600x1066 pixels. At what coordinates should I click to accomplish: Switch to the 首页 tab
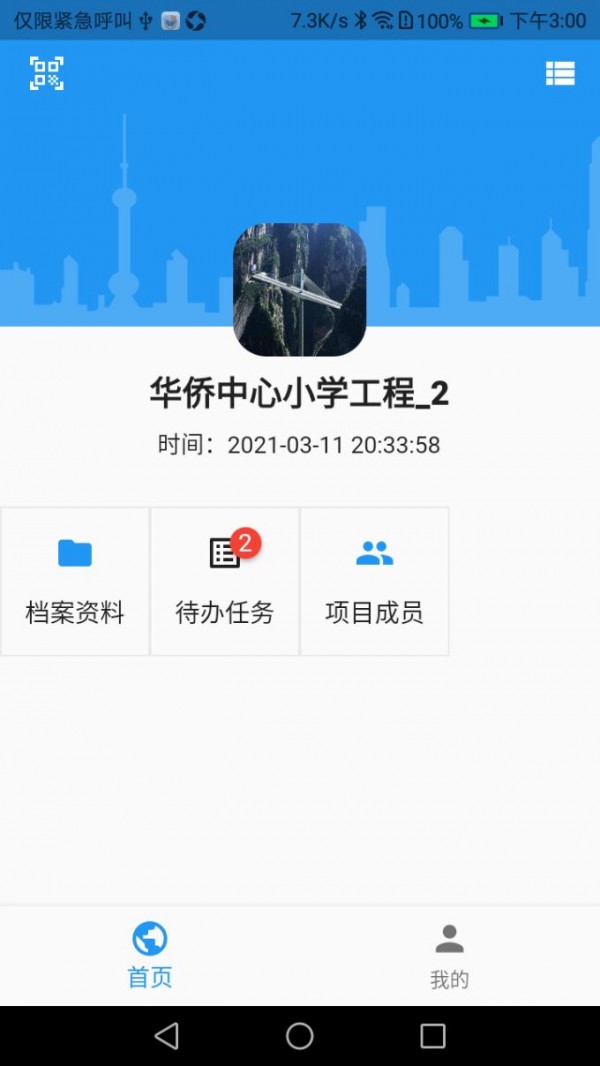click(150, 955)
